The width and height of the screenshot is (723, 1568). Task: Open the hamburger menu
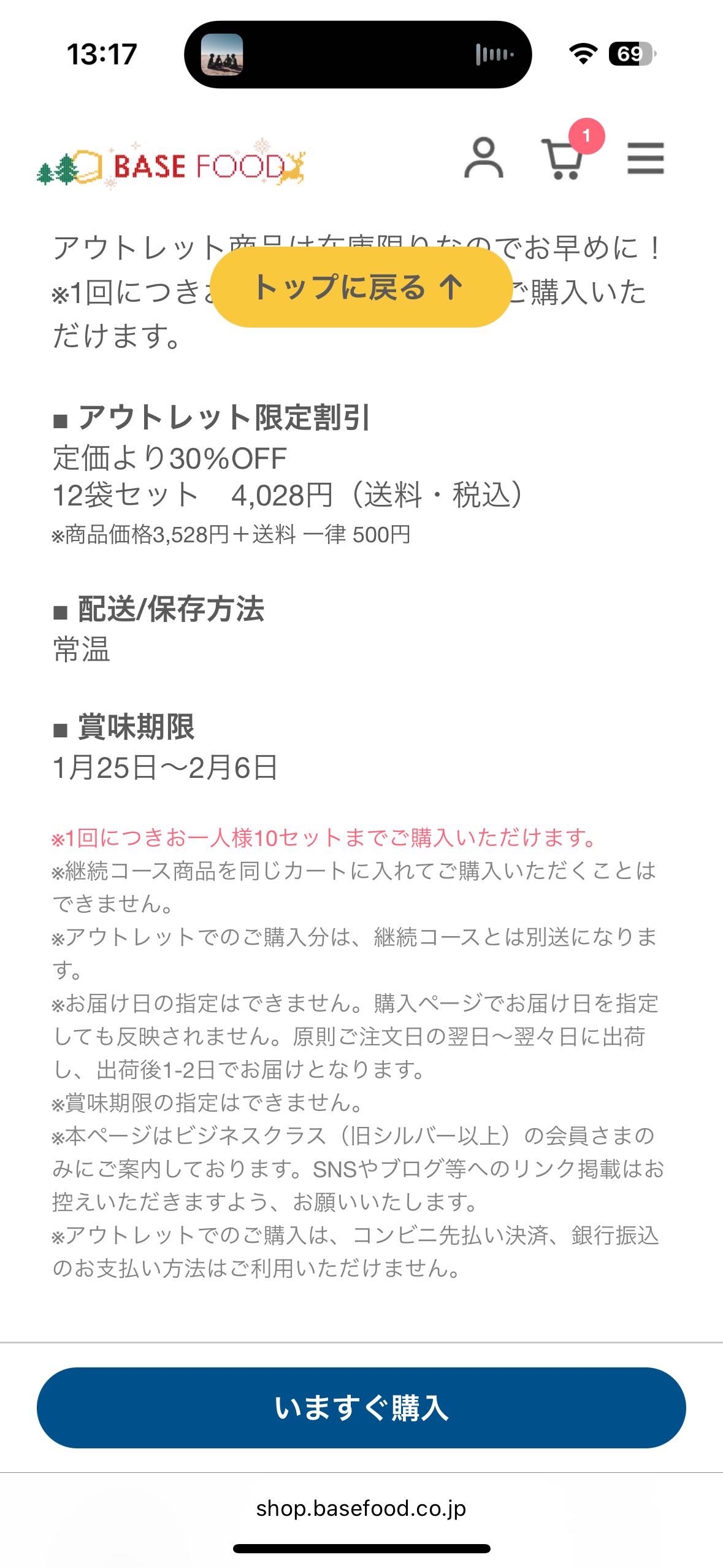pyautogui.click(x=645, y=158)
